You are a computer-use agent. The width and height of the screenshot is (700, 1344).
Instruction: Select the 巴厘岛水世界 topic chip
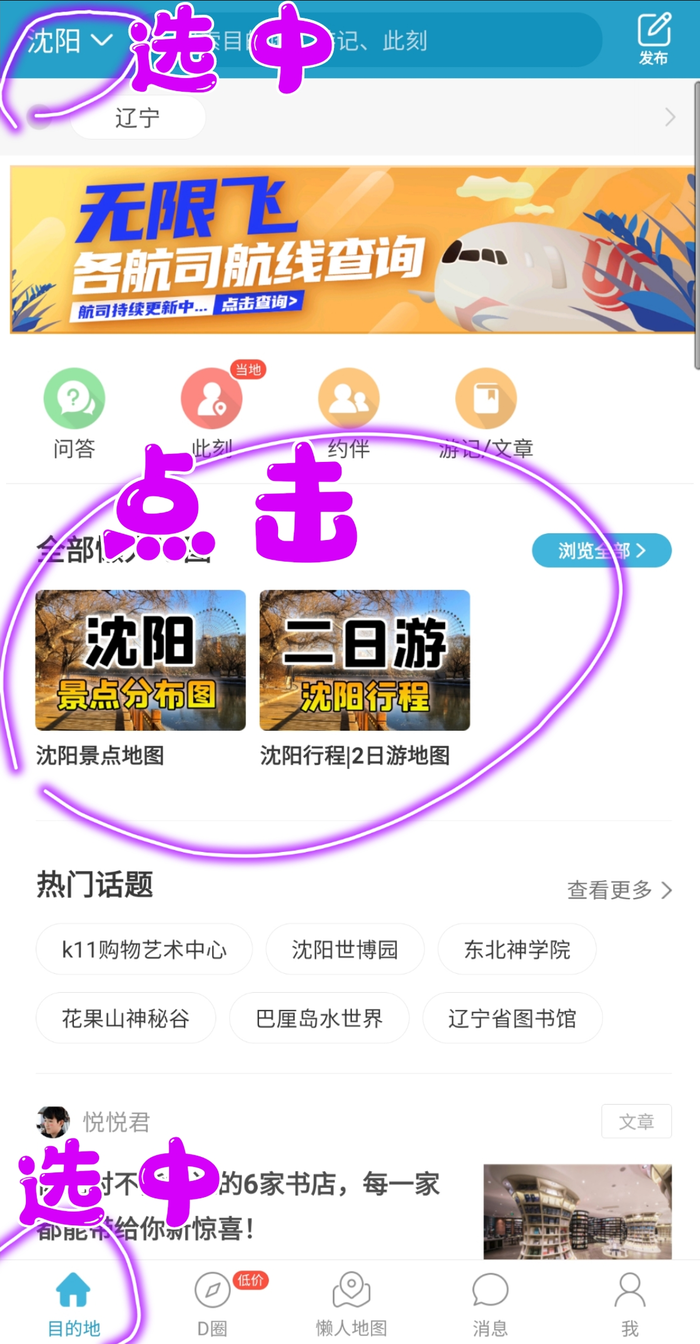pos(319,1019)
